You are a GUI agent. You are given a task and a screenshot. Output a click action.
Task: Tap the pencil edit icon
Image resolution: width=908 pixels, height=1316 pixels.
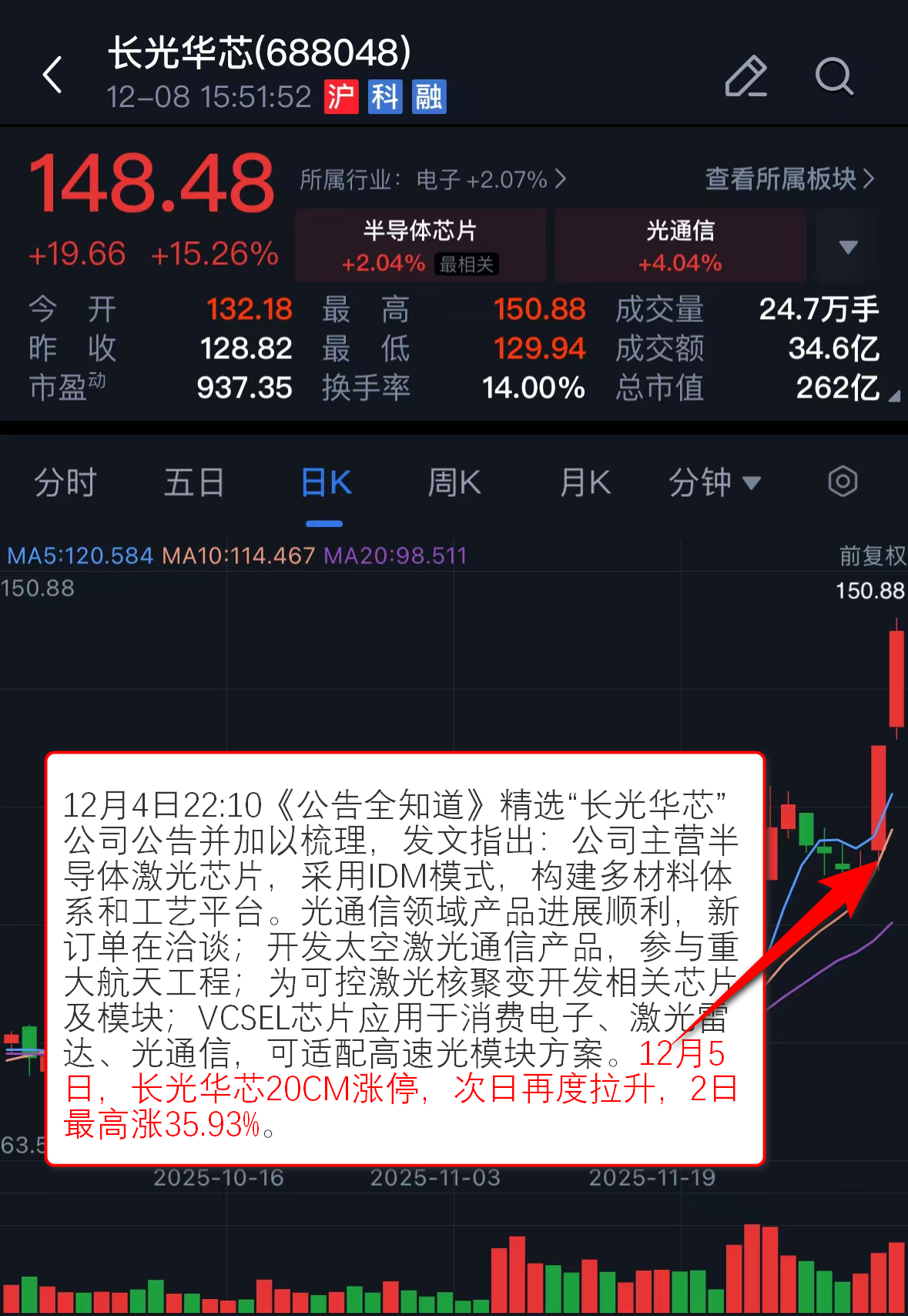point(745,76)
